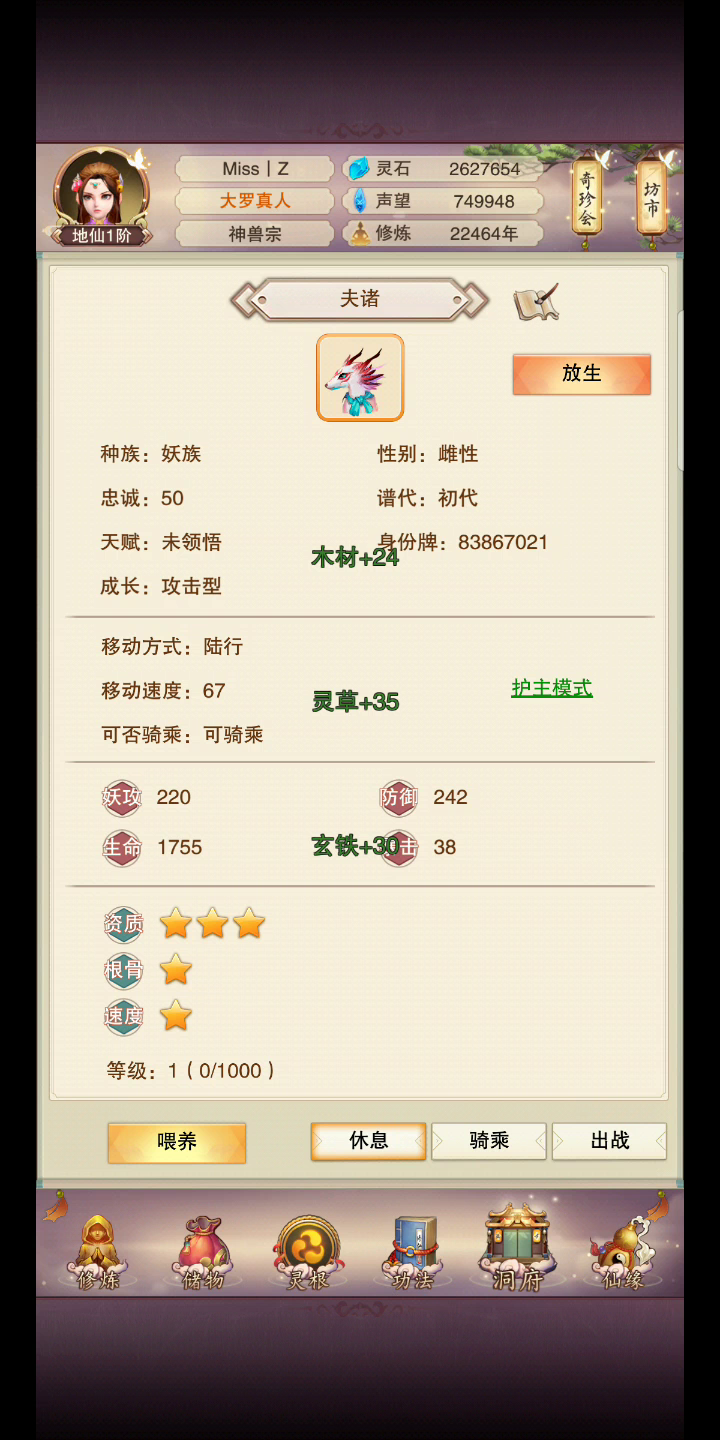Choose 骑乘 to ride the pet
This screenshot has height=1440, width=720.
(x=489, y=1141)
